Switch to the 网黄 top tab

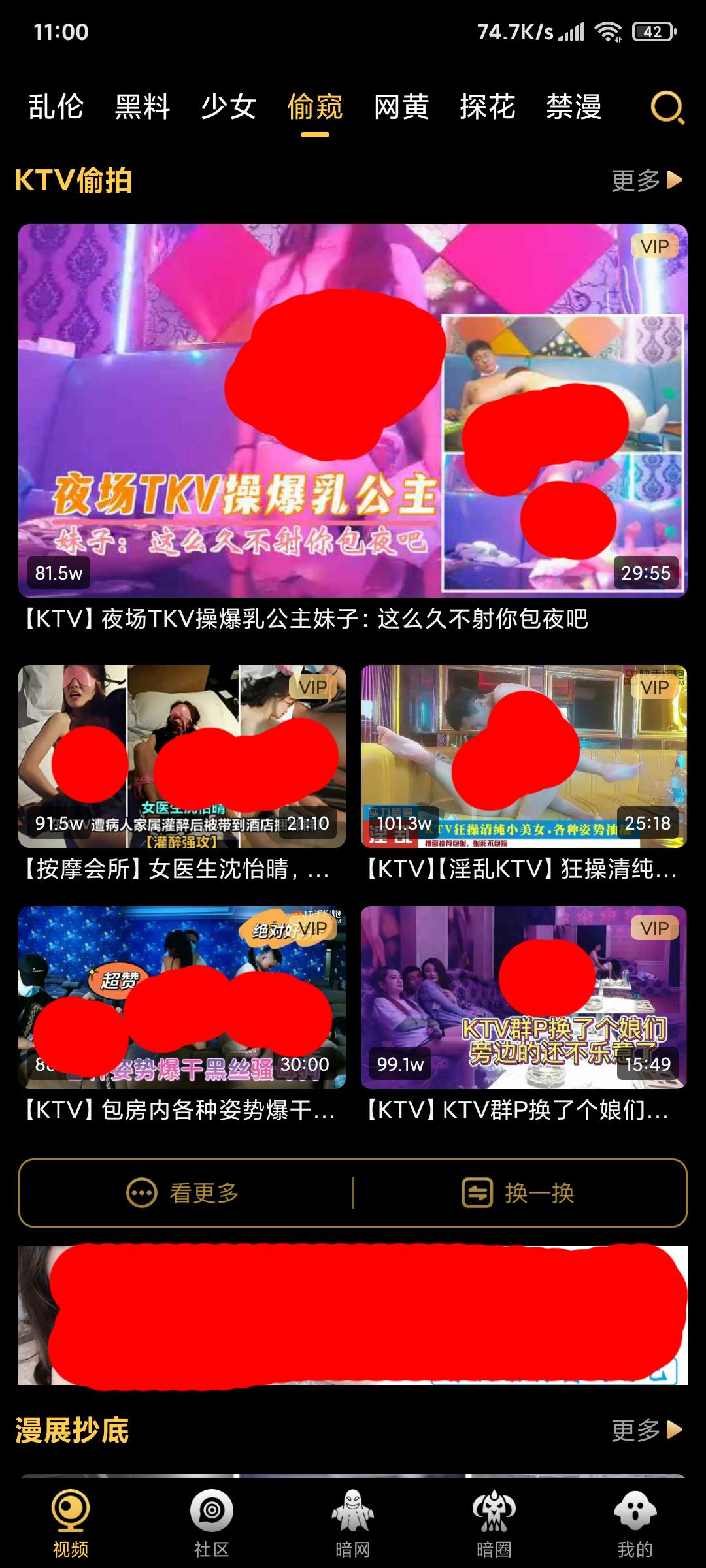tap(401, 107)
